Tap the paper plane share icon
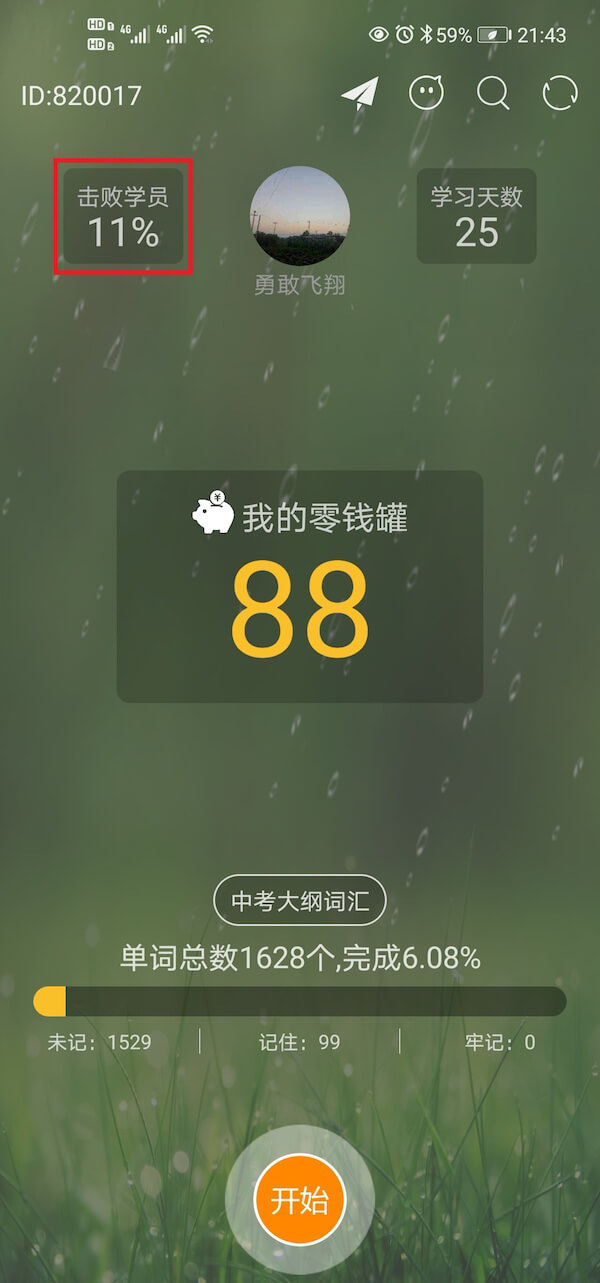Image resolution: width=600 pixels, height=1283 pixels. 360,94
